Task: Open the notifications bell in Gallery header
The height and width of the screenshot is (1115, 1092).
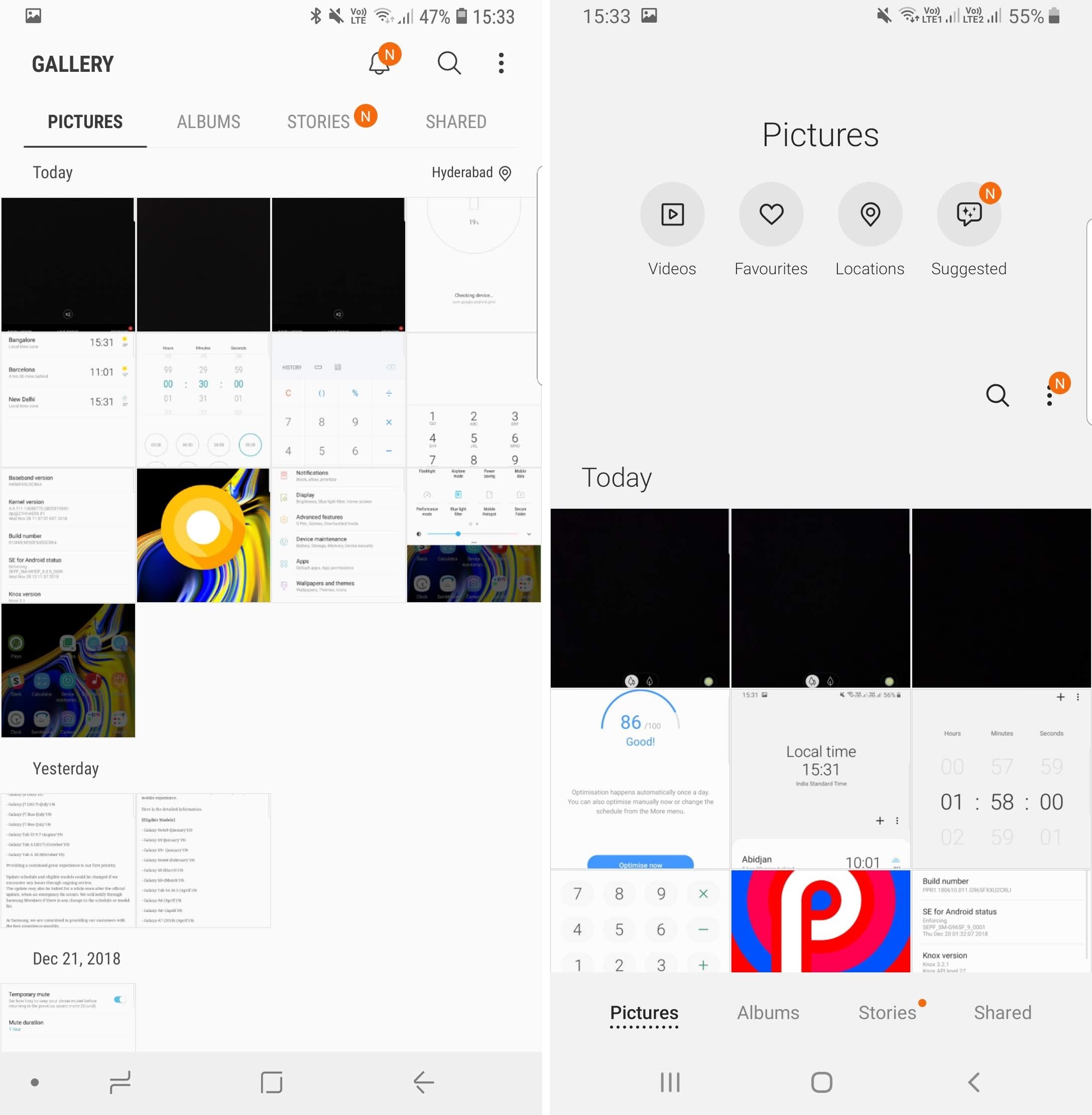Action: click(x=380, y=63)
